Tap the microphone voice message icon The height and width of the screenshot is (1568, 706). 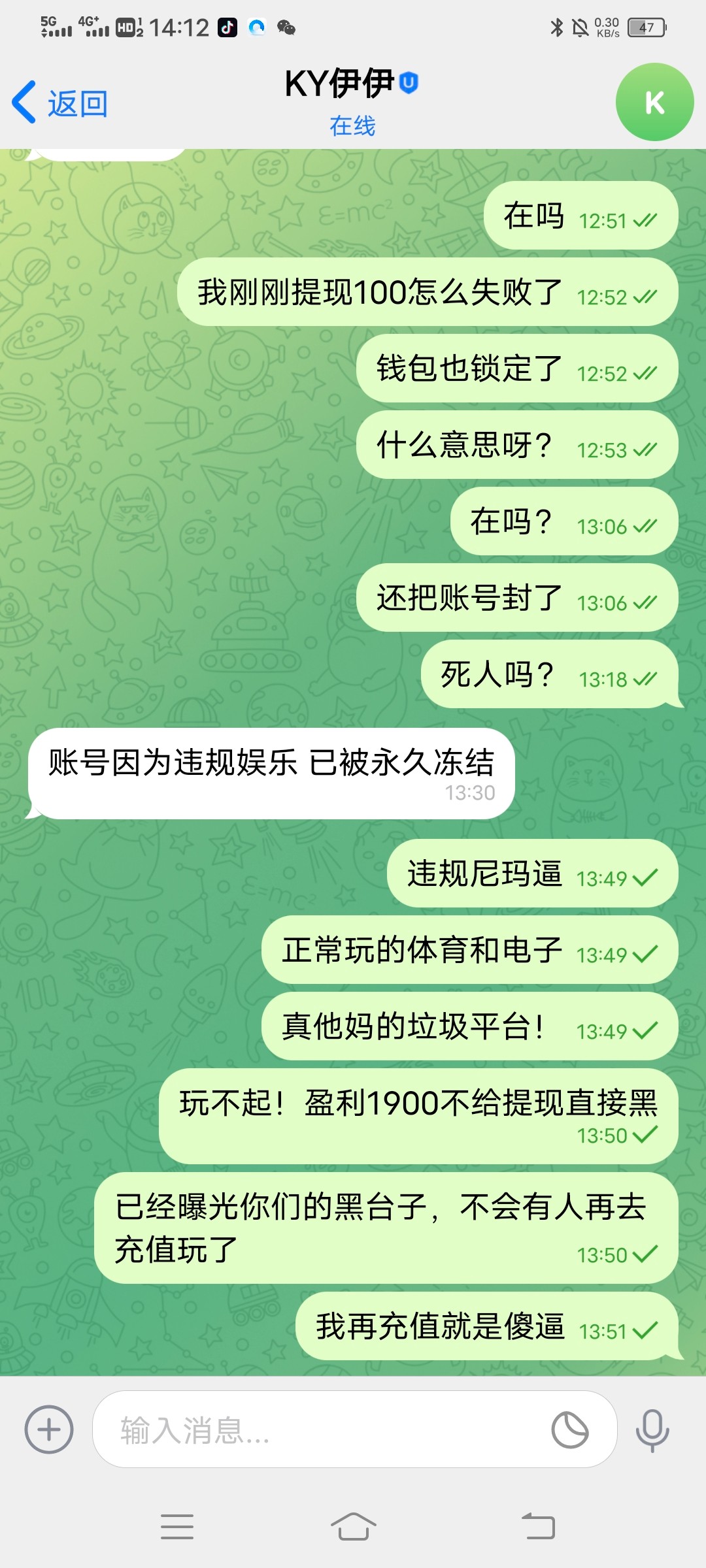652,1429
